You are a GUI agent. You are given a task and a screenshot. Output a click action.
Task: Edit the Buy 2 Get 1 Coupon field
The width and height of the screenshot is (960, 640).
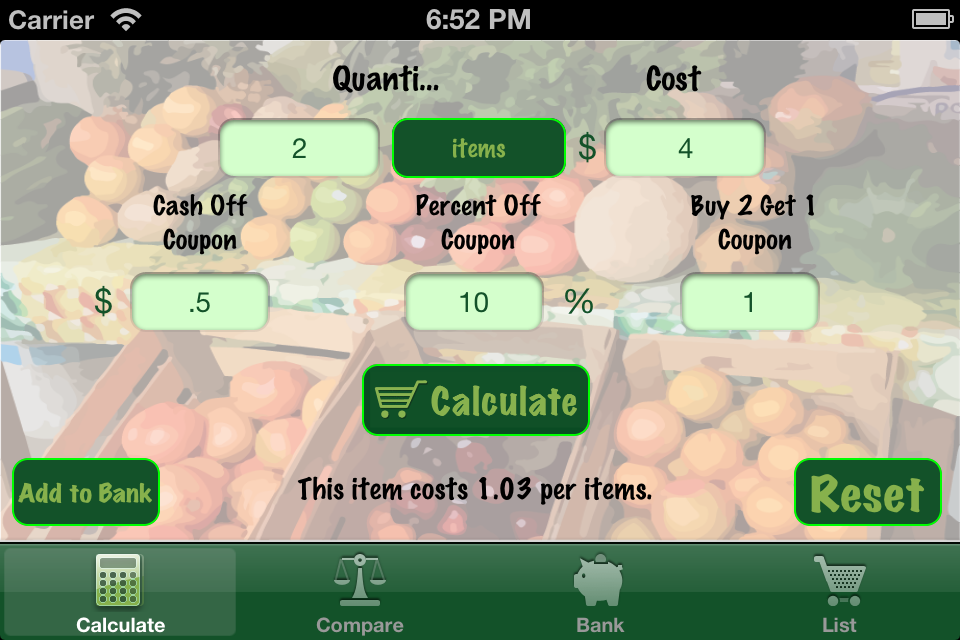(749, 302)
